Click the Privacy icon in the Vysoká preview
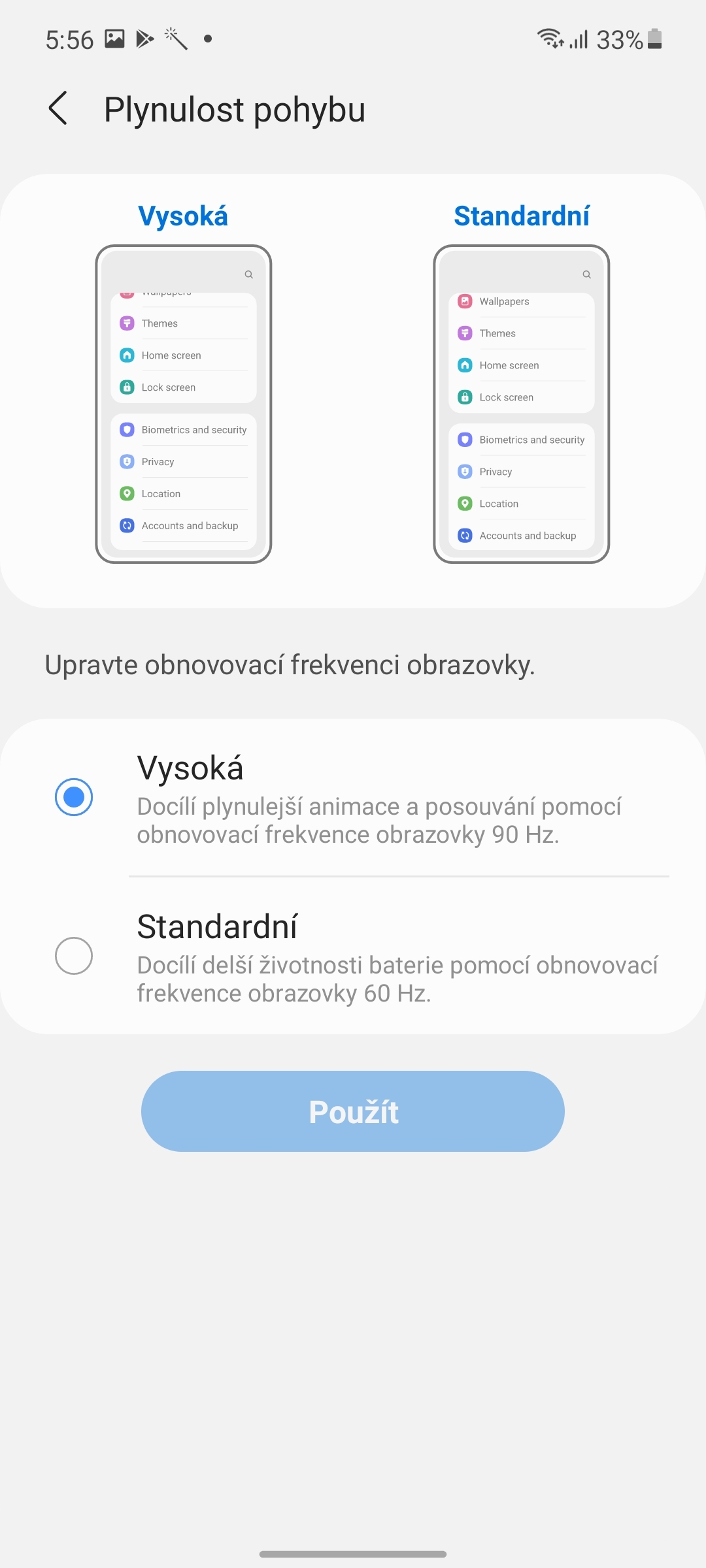 click(127, 461)
